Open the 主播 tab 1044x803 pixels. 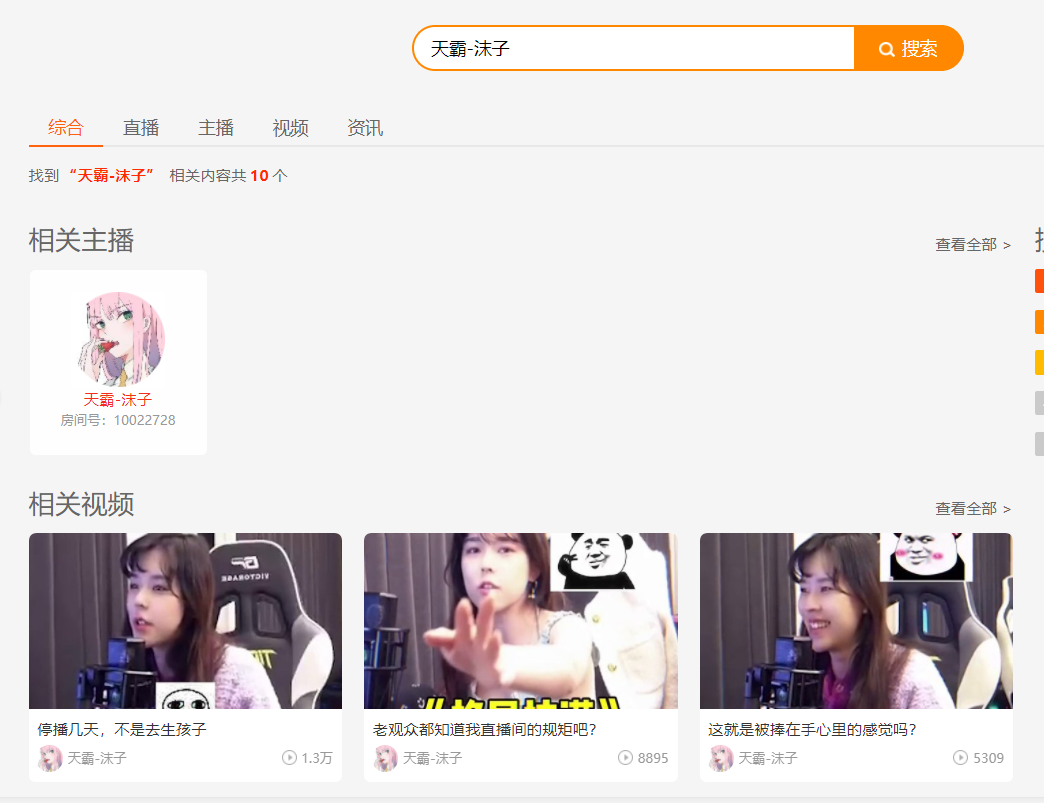(216, 128)
